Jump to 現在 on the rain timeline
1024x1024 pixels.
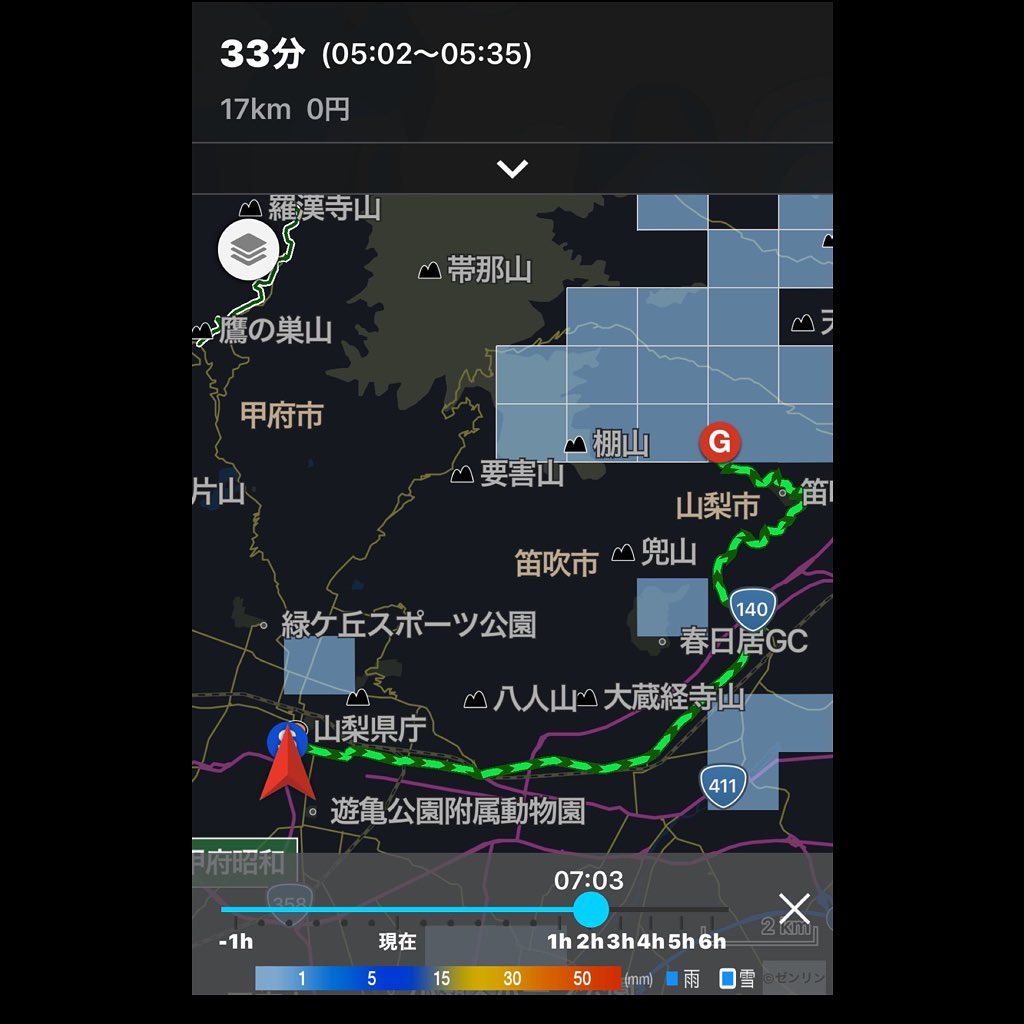(397, 942)
